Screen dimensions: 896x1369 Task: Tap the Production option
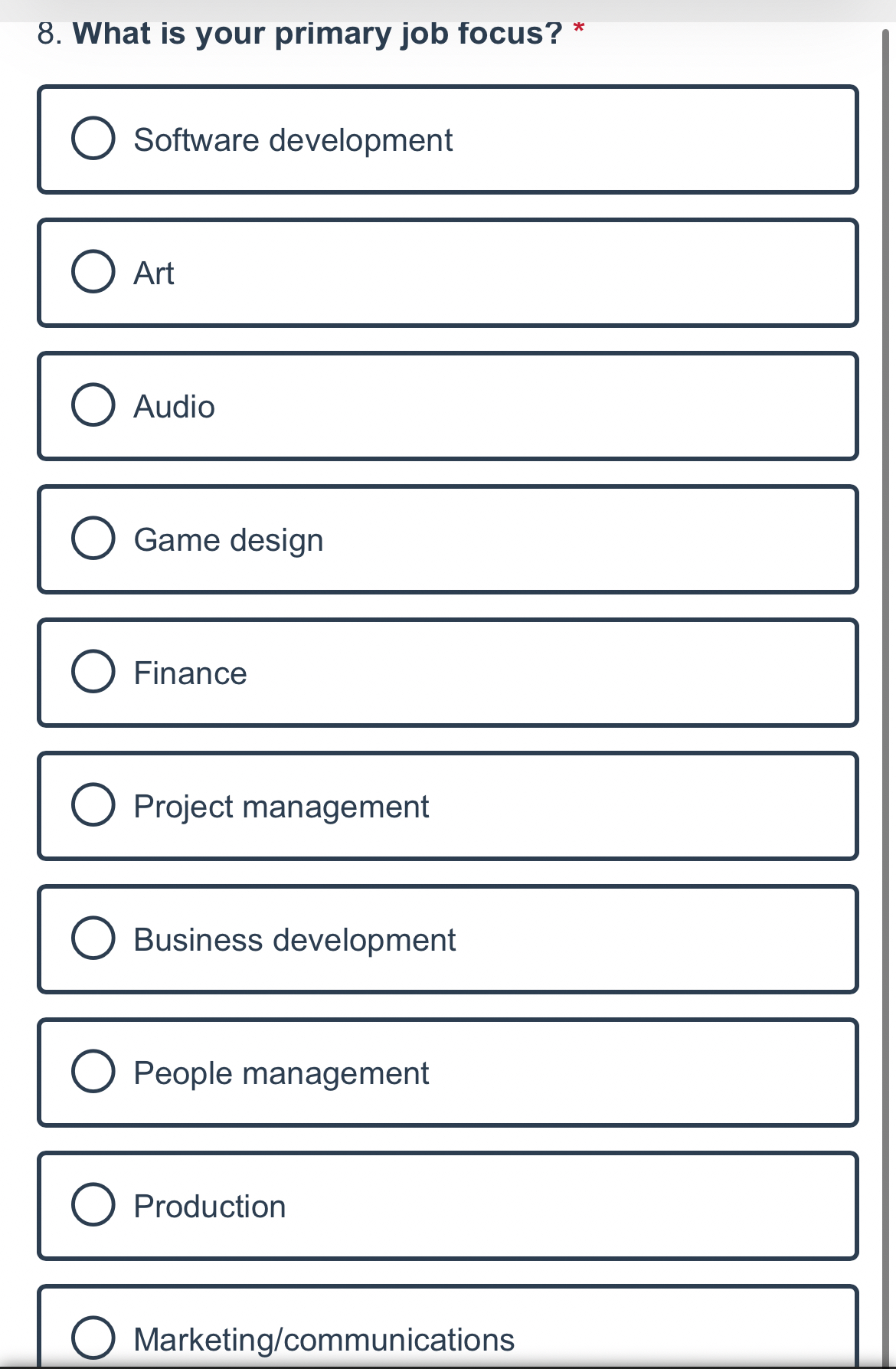coord(93,1205)
